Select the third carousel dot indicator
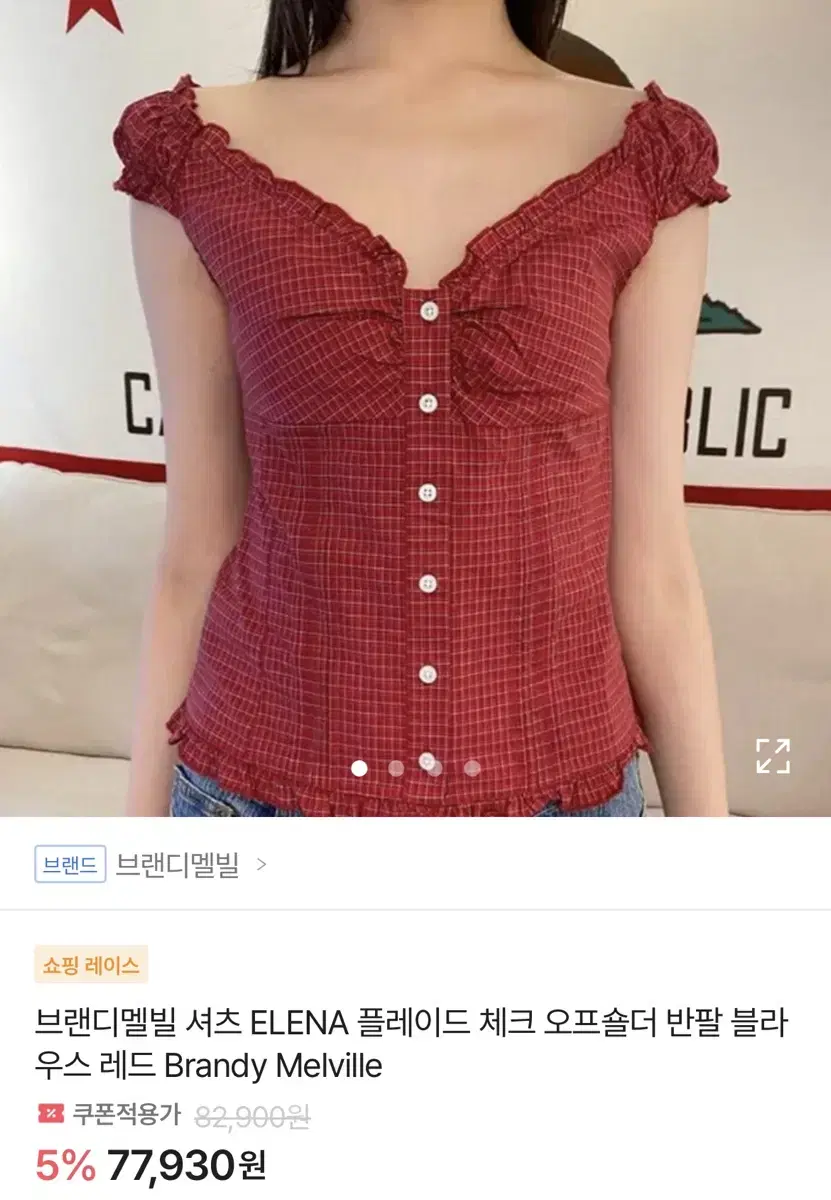This screenshot has height=1200, width=831. click(x=431, y=769)
